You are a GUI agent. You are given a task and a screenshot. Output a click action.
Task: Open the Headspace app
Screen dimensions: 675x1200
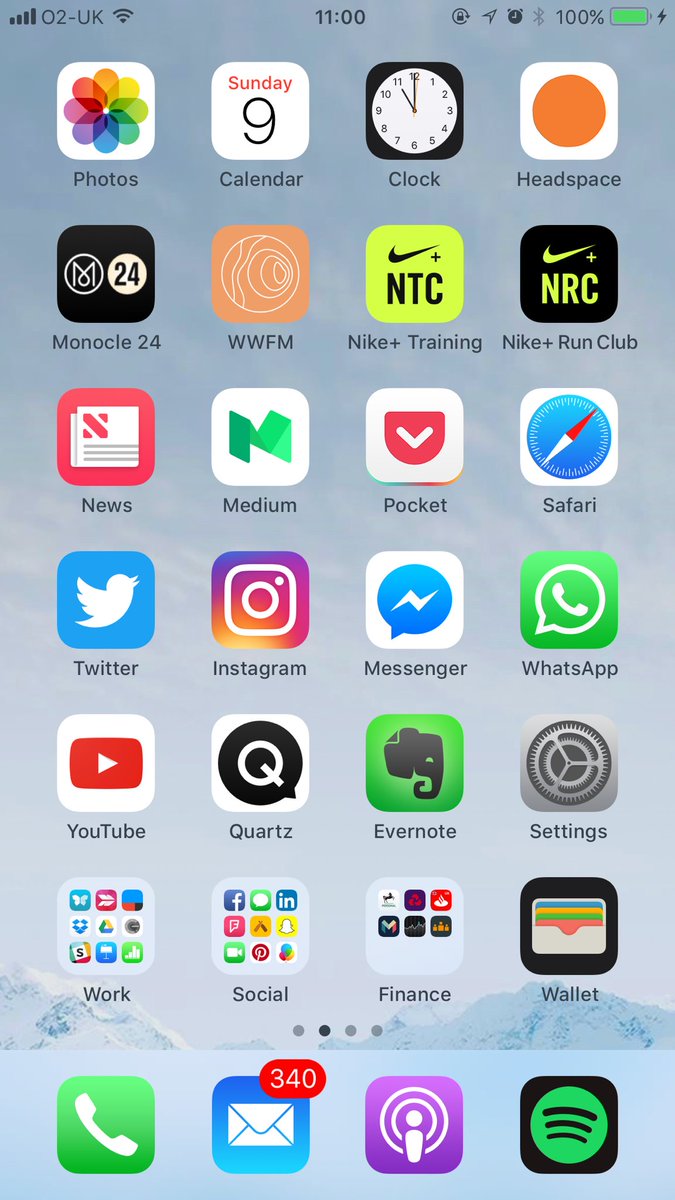pyautogui.click(x=569, y=111)
